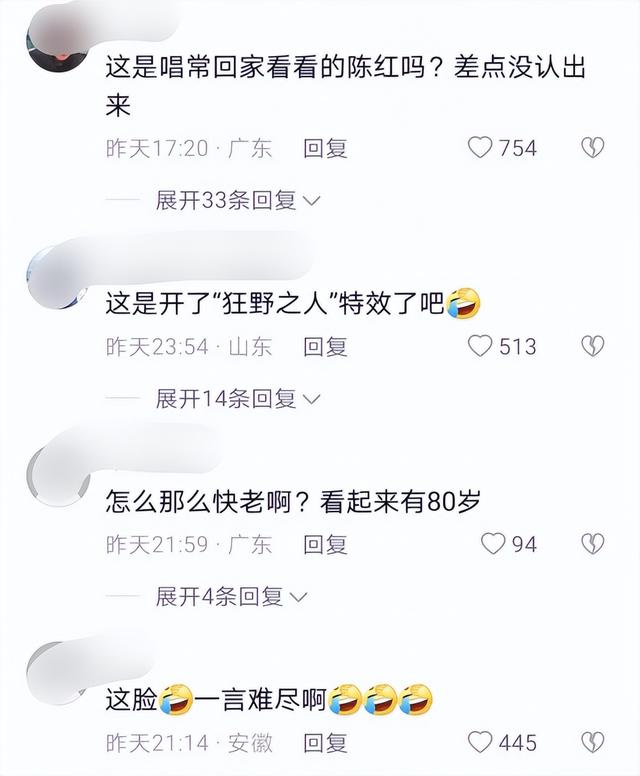Dislike the comment from 安徽
The height and width of the screenshot is (776, 640).
tap(593, 742)
